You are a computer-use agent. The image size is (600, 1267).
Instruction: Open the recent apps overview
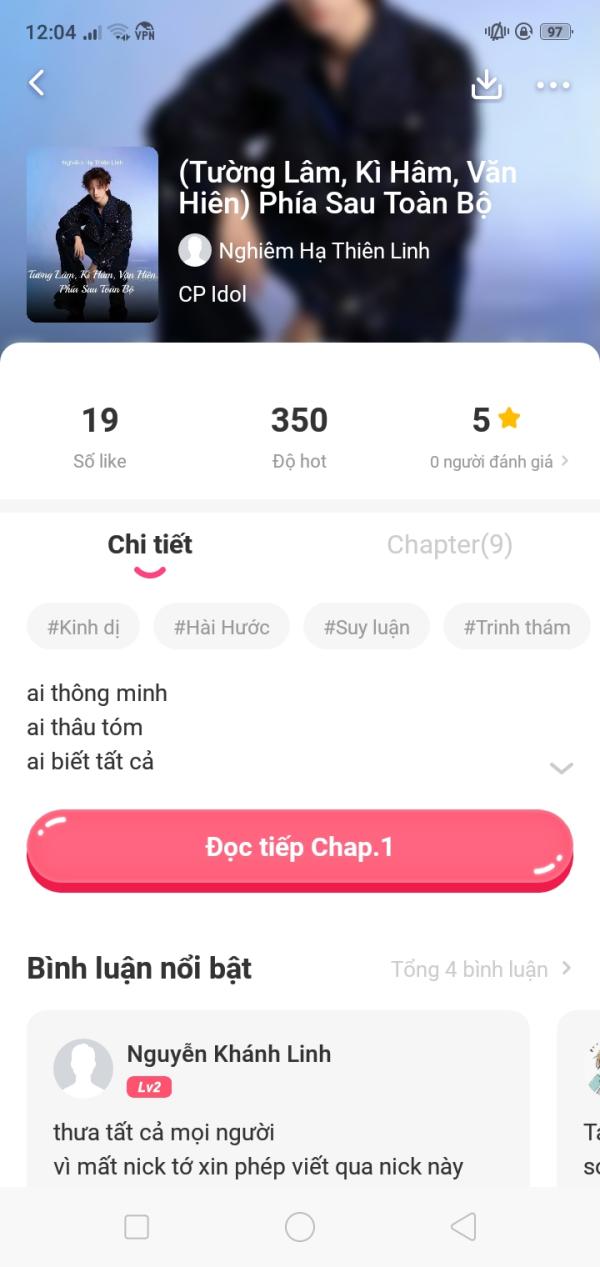[136, 1227]
